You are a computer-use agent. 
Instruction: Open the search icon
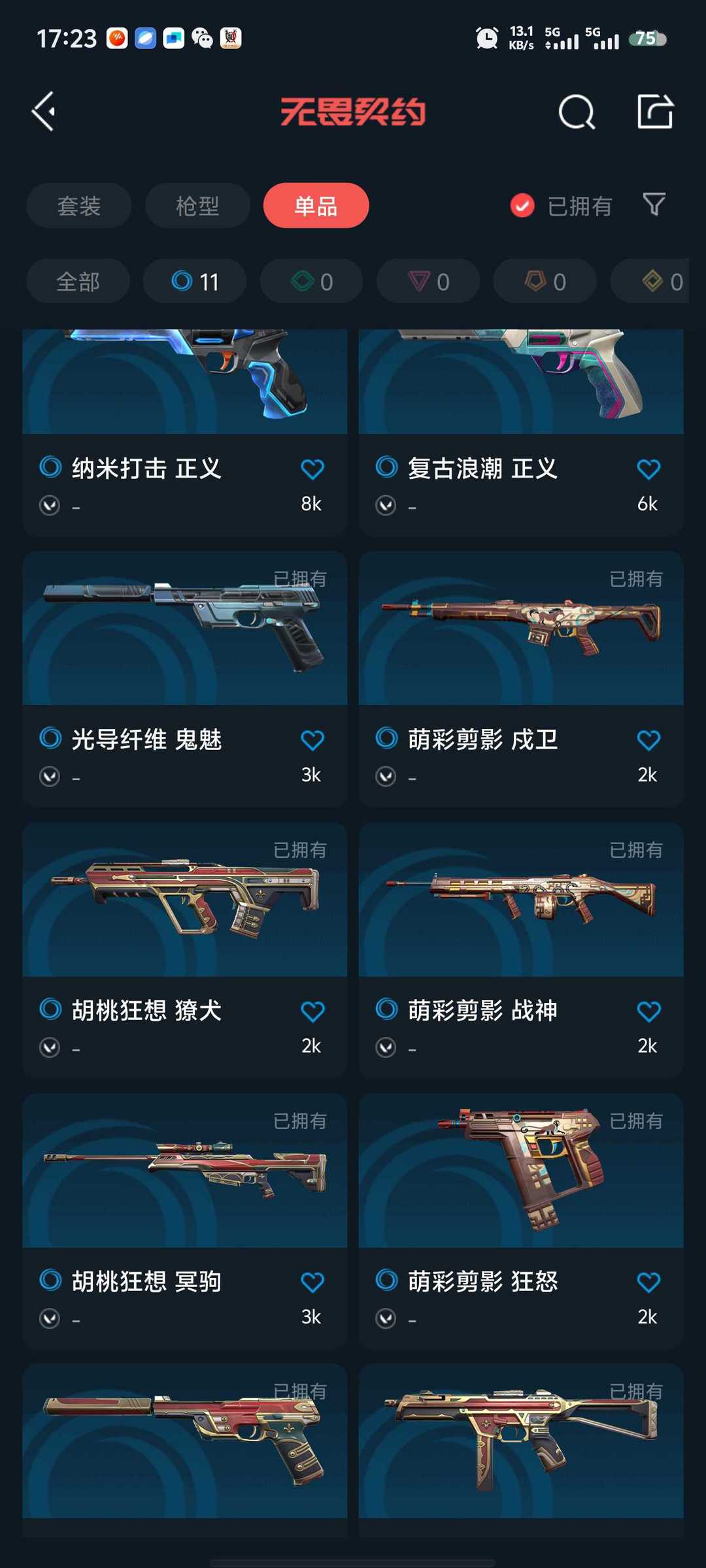click(x=577, y=112)
